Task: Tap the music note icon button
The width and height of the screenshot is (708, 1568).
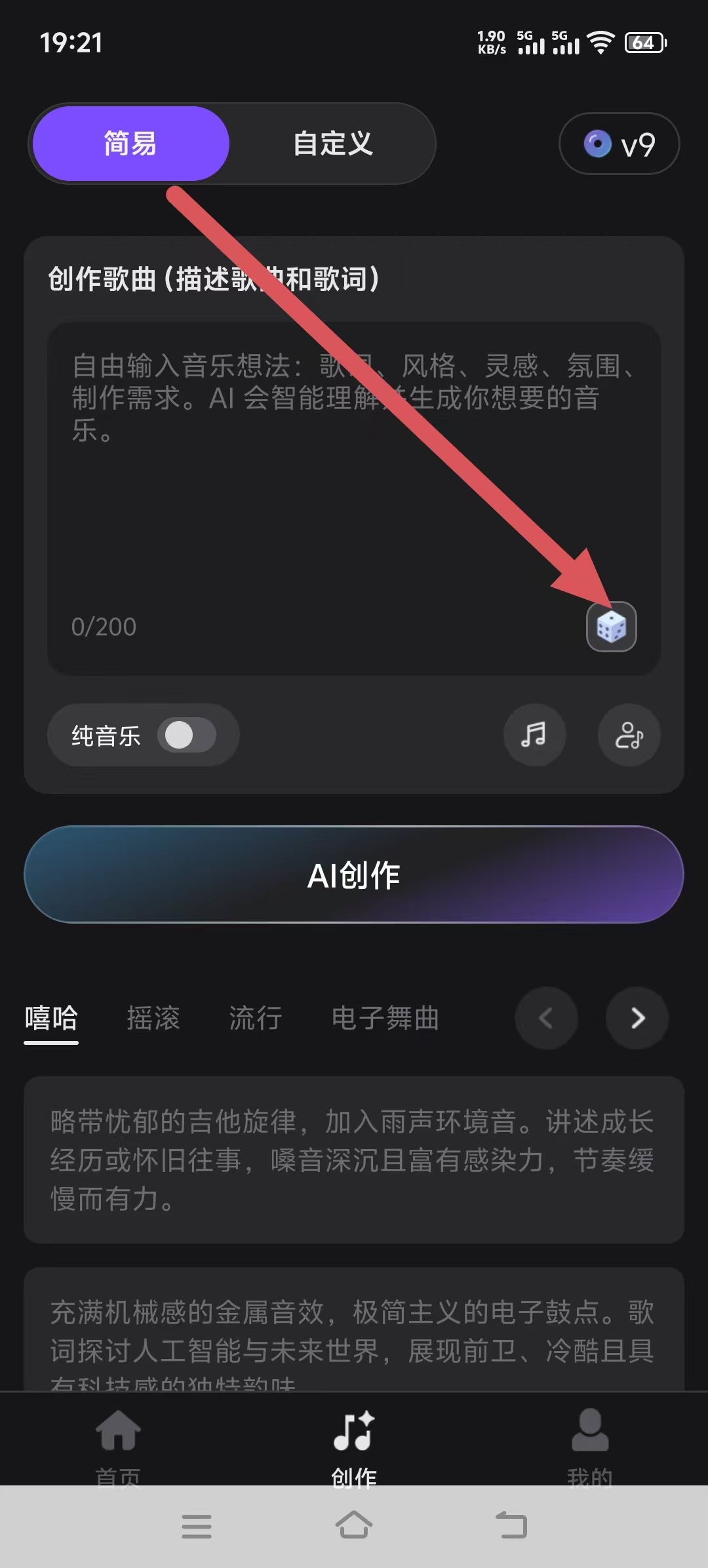Action: pyautogui.click(x=534, y=735)
